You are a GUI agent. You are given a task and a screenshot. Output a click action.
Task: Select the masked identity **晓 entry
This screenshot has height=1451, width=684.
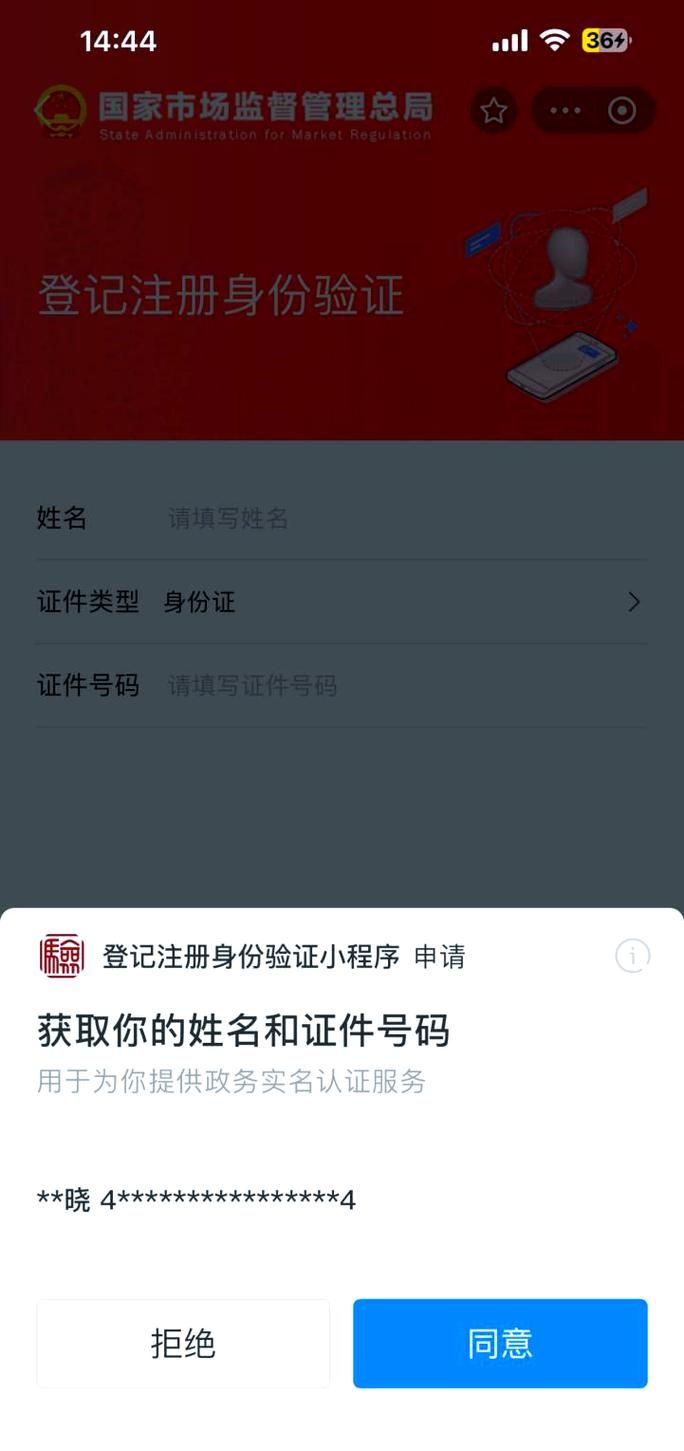point(197,1199)
